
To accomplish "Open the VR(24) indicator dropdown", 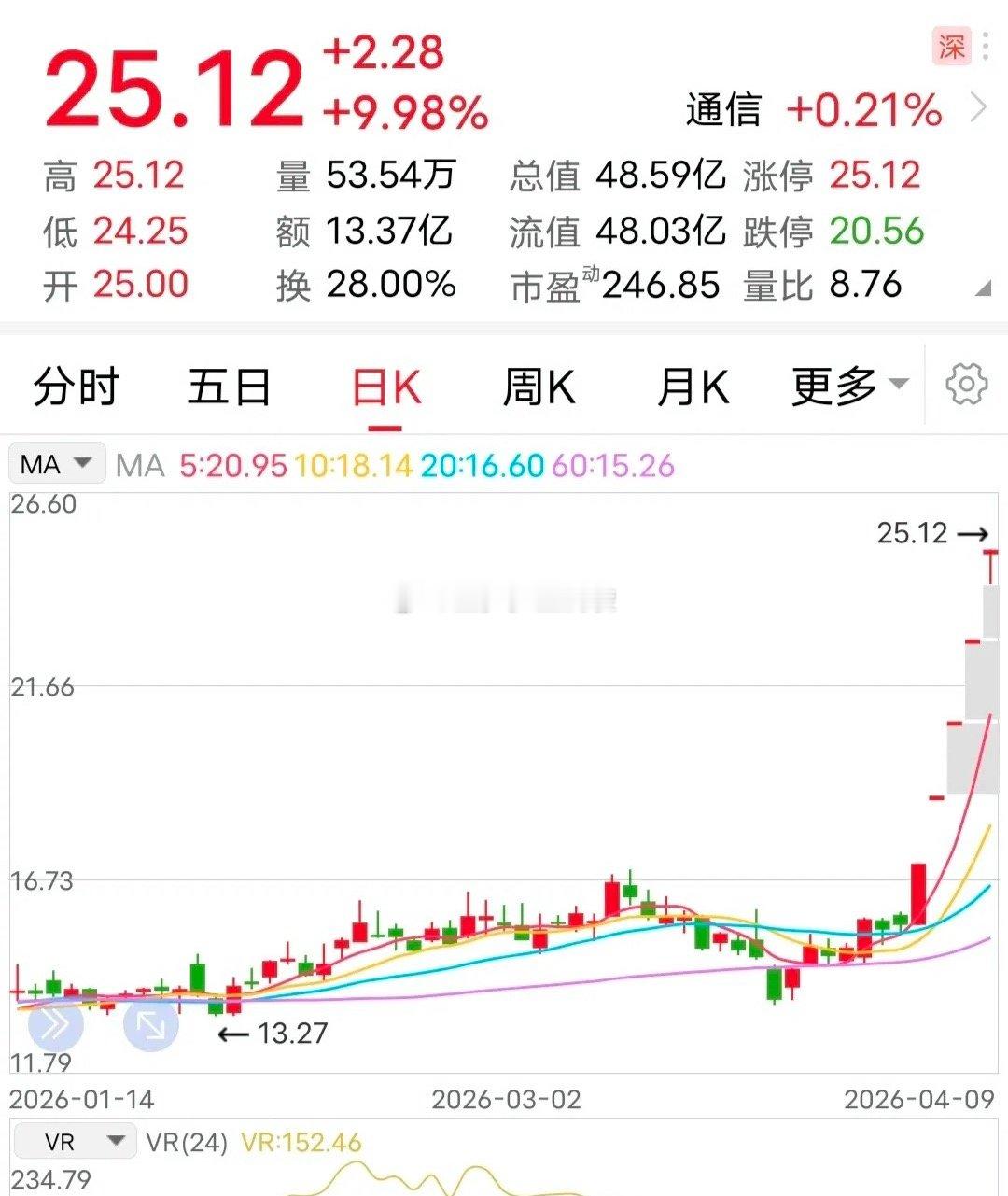I will (75, 1140).
